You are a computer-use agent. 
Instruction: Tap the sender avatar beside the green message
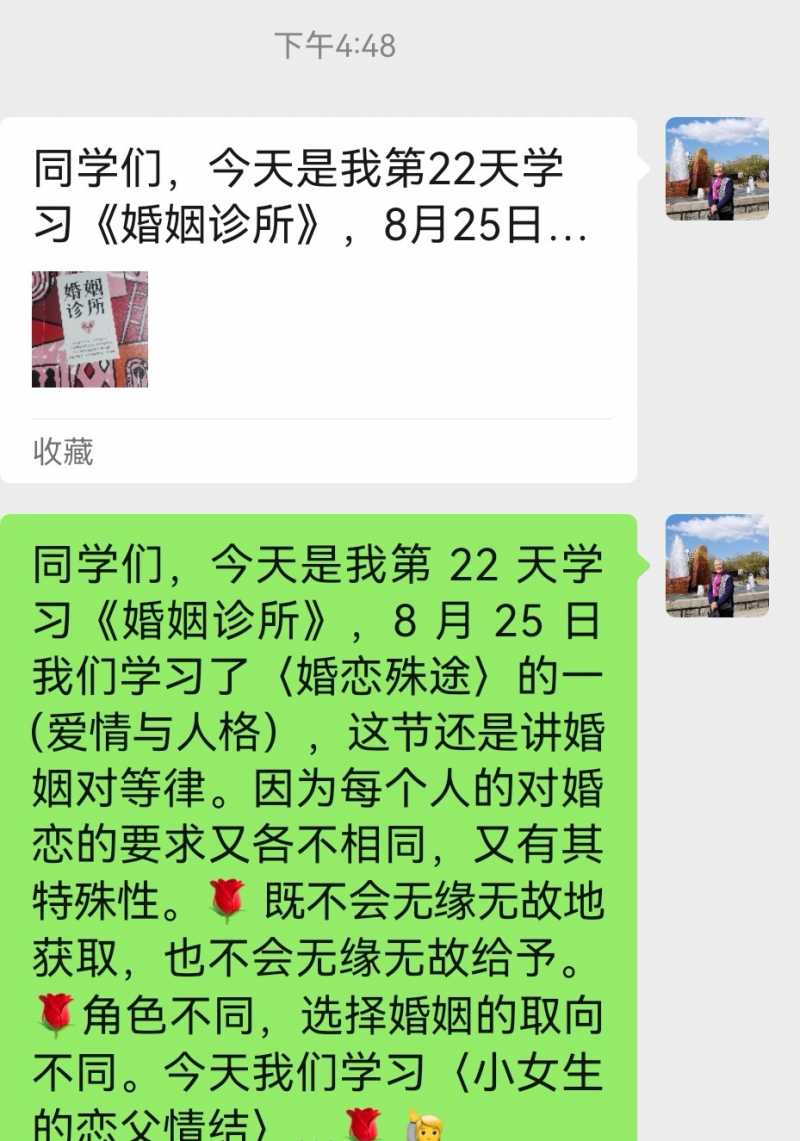[x=717, y=565]
